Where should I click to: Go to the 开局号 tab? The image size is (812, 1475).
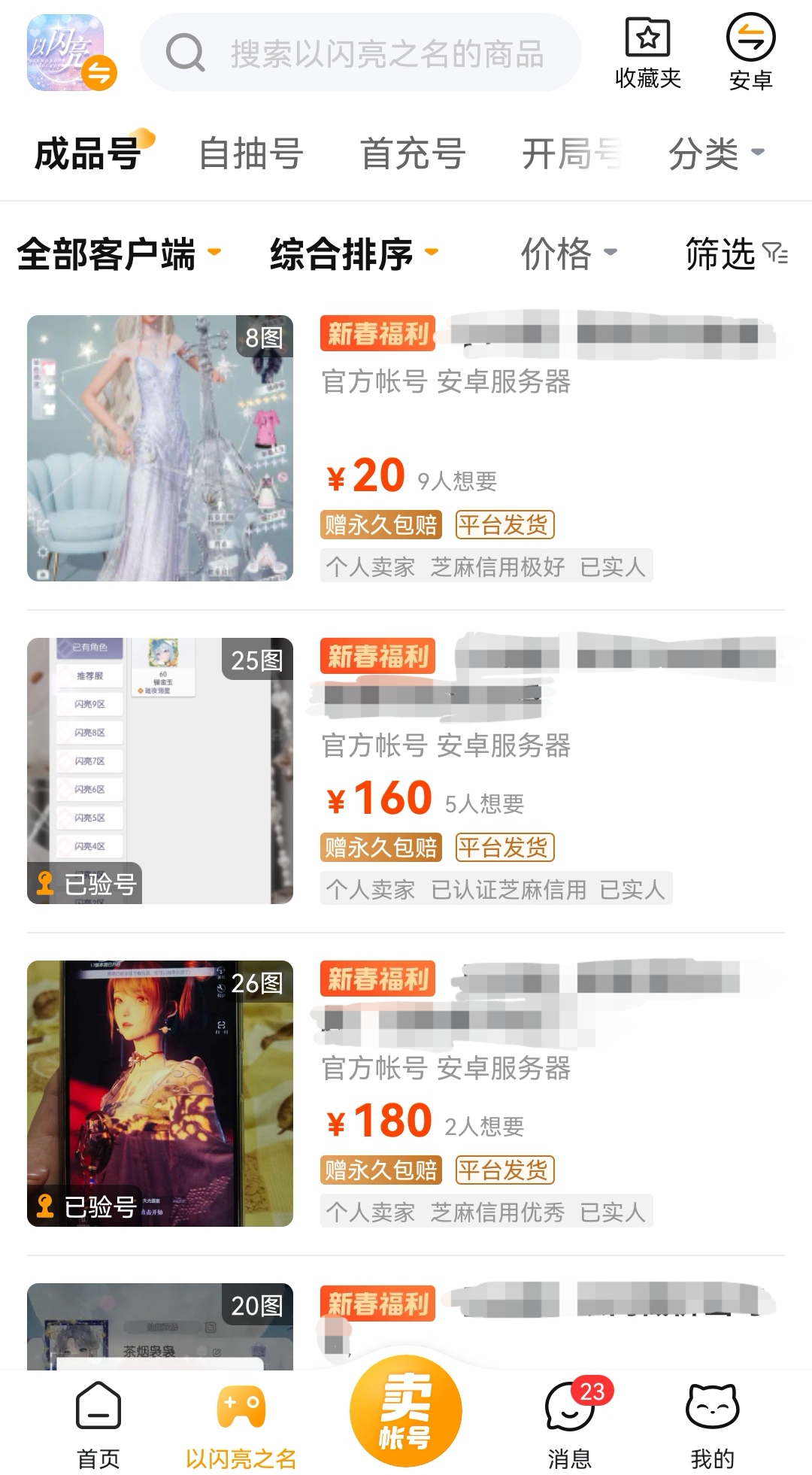coord(571,154)
